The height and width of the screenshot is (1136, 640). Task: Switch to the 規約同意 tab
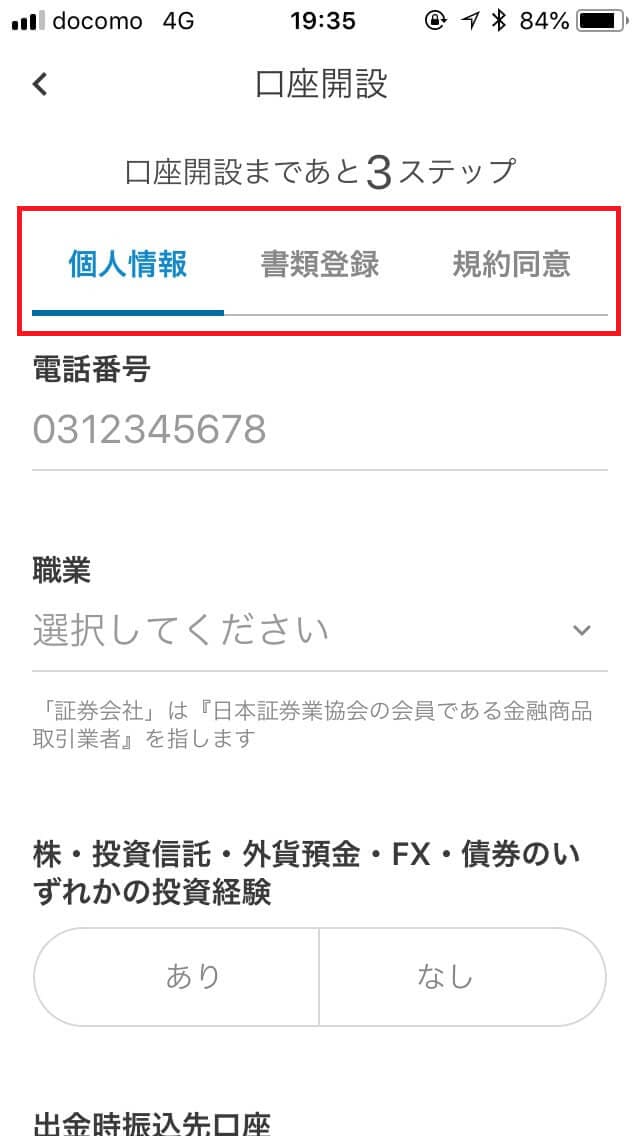click(511, 265)
